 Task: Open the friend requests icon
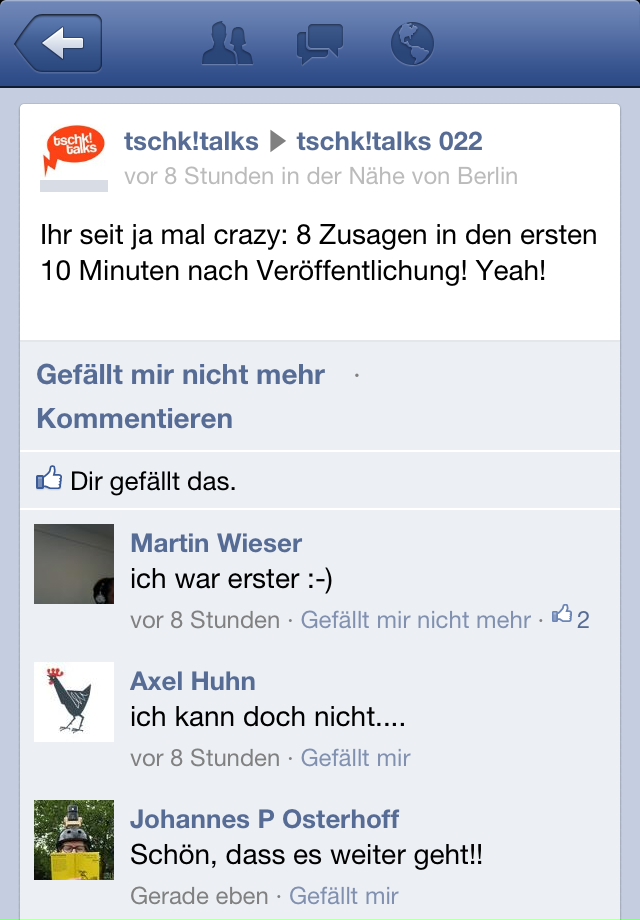(227, 44)
